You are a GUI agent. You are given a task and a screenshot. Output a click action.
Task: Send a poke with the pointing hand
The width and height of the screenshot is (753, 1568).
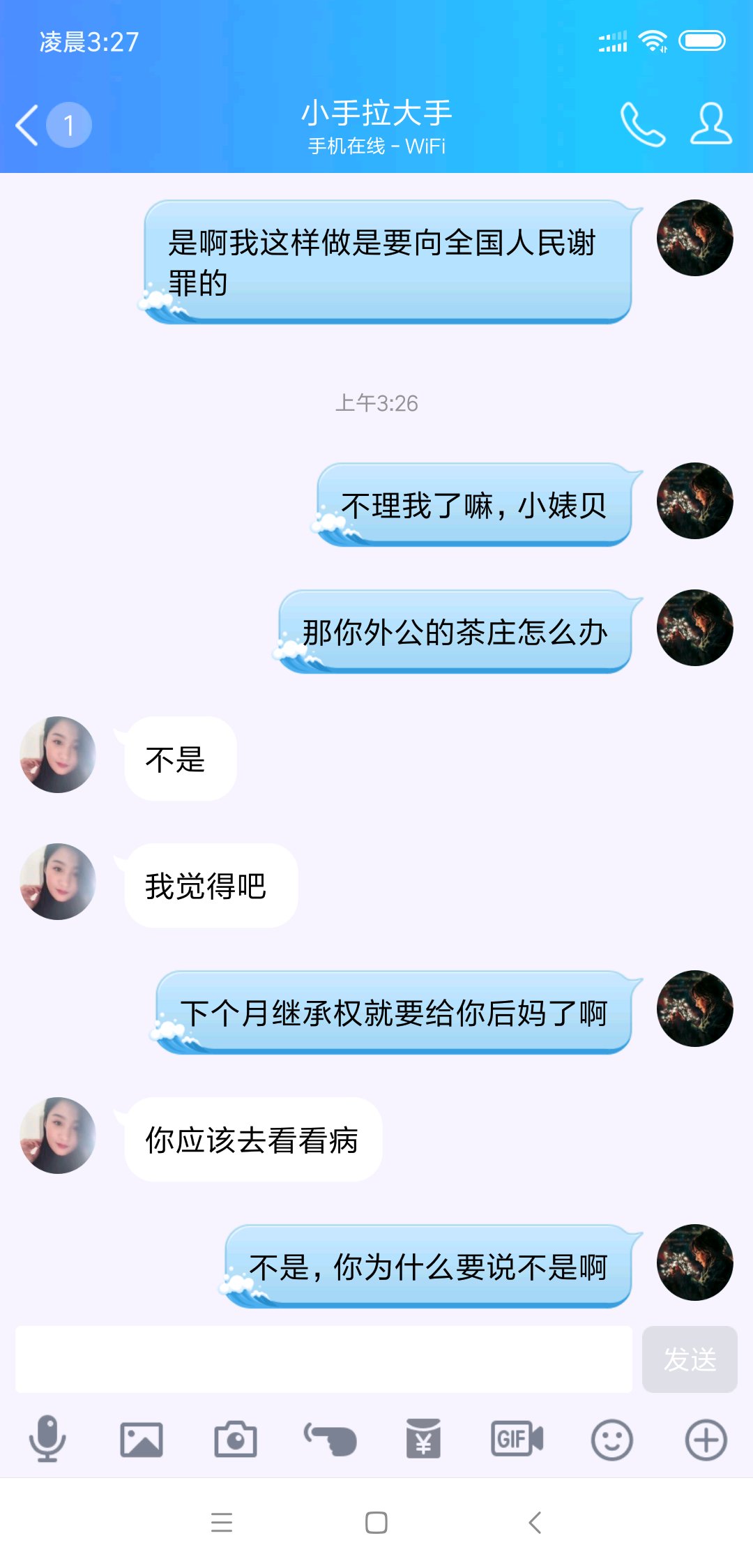tap(330, 1440)
